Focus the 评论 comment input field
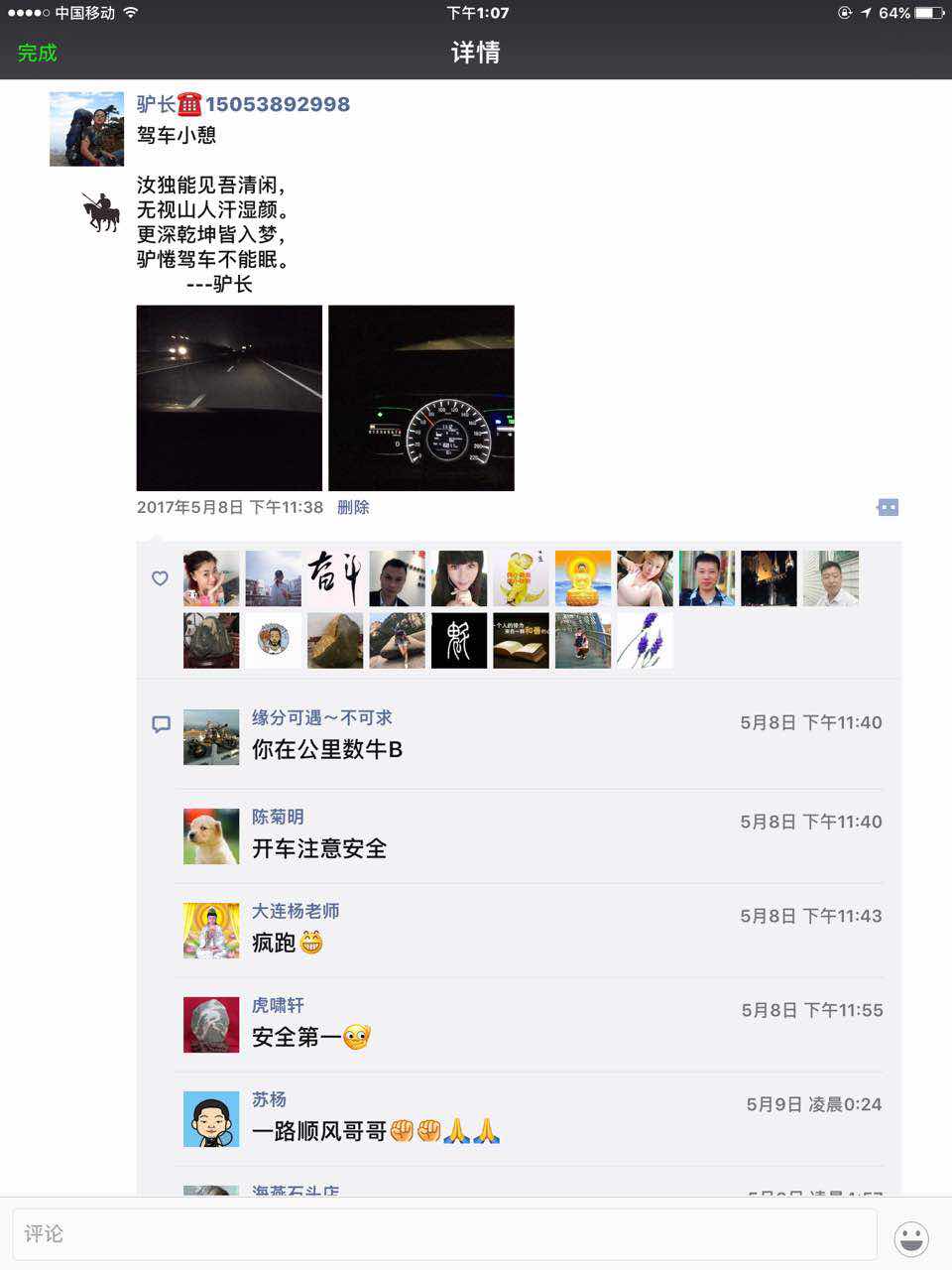 click(444, 1233)
